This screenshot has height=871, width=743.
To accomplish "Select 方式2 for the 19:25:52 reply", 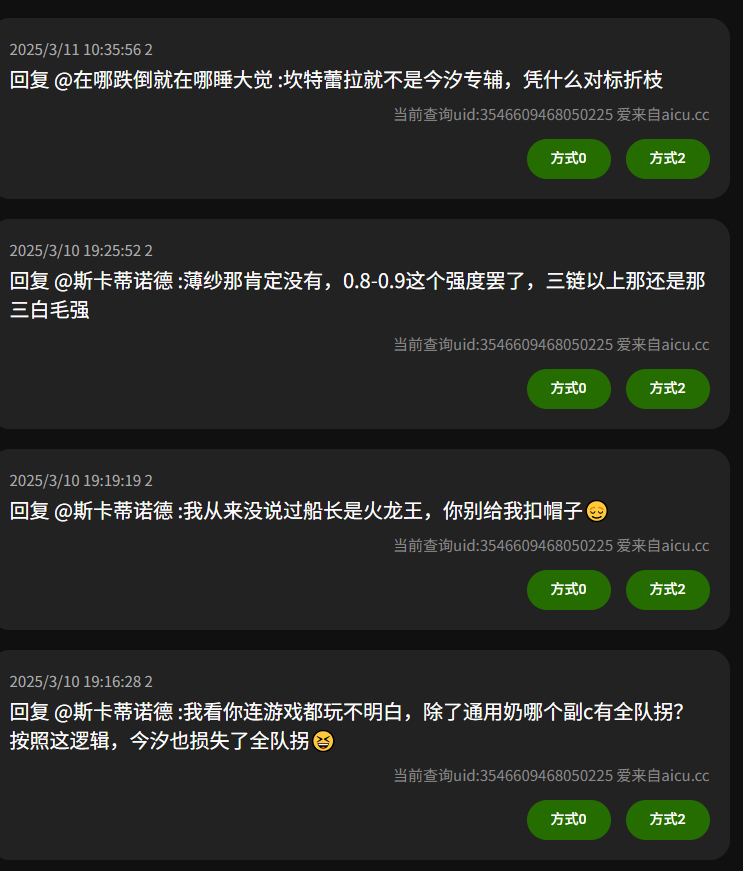I will coord(667,389).
